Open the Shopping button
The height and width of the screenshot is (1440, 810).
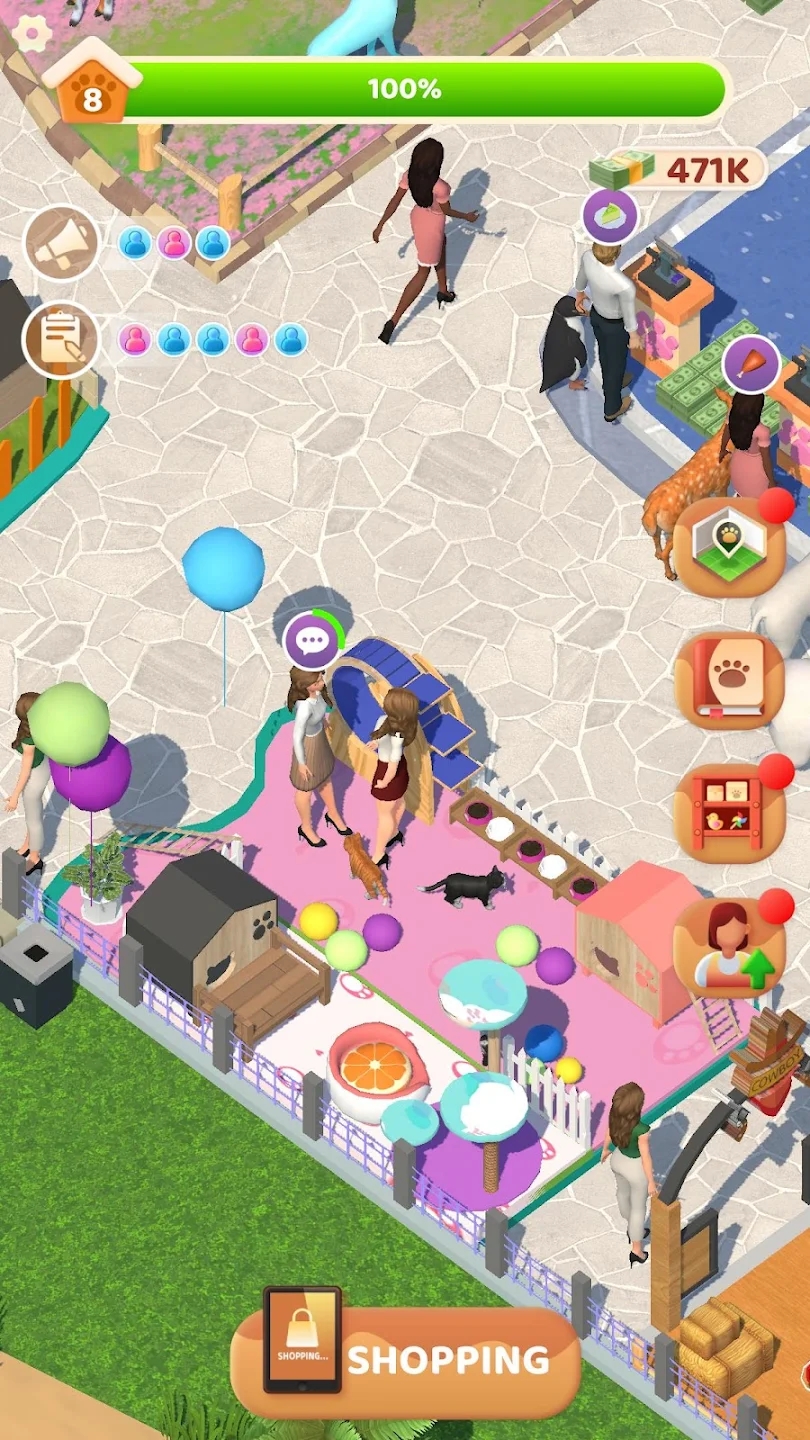pos(406,1359)
